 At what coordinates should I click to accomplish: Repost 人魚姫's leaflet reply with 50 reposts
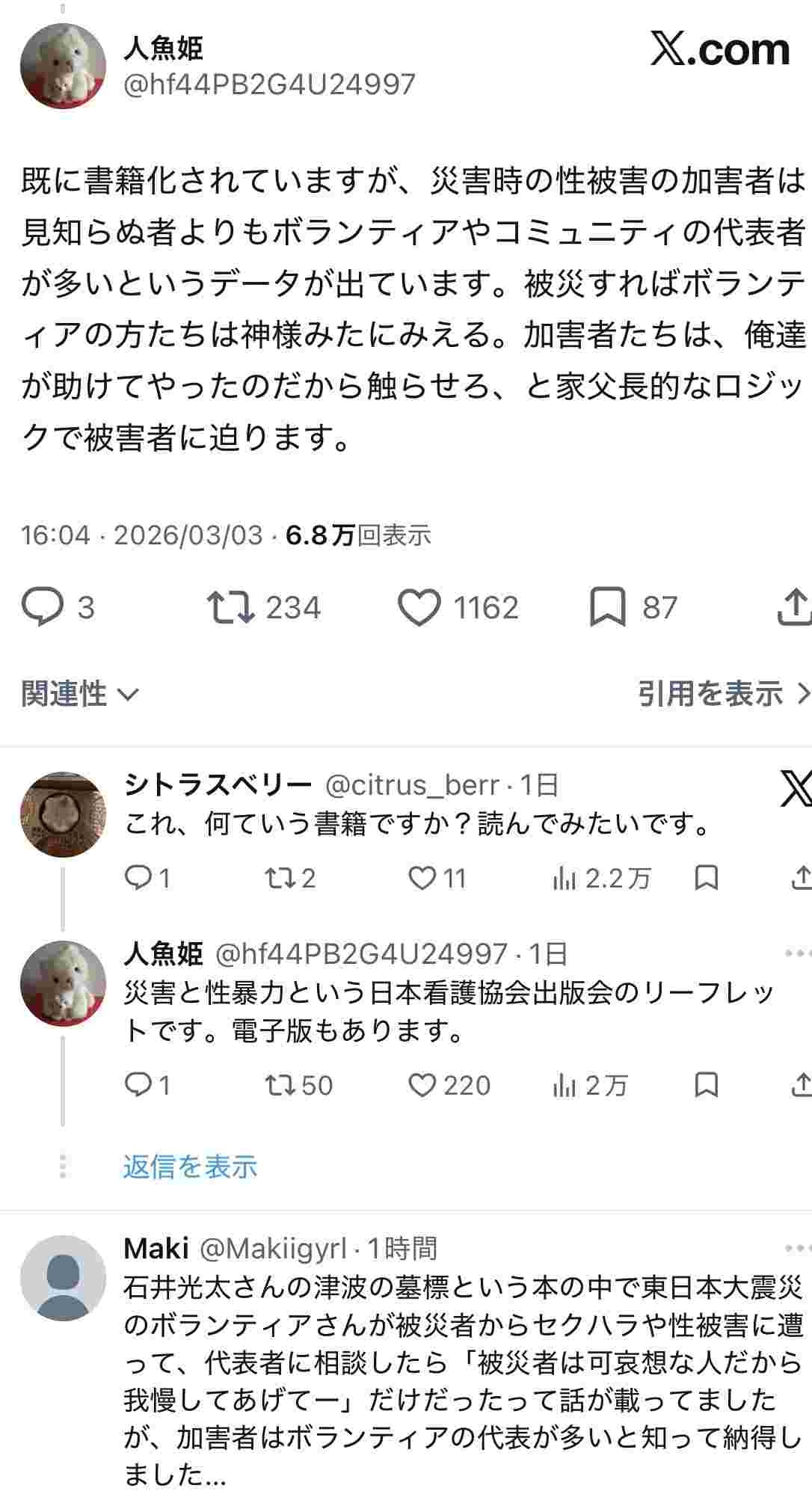tap(280, 1085)
